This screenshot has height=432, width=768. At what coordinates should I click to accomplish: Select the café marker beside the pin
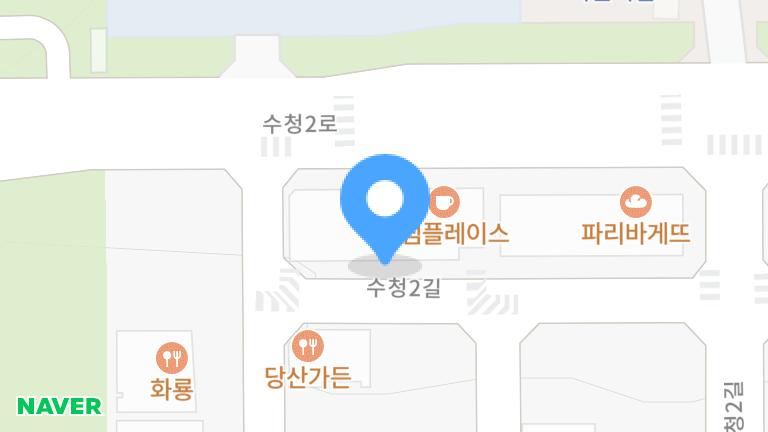[445, 203]
